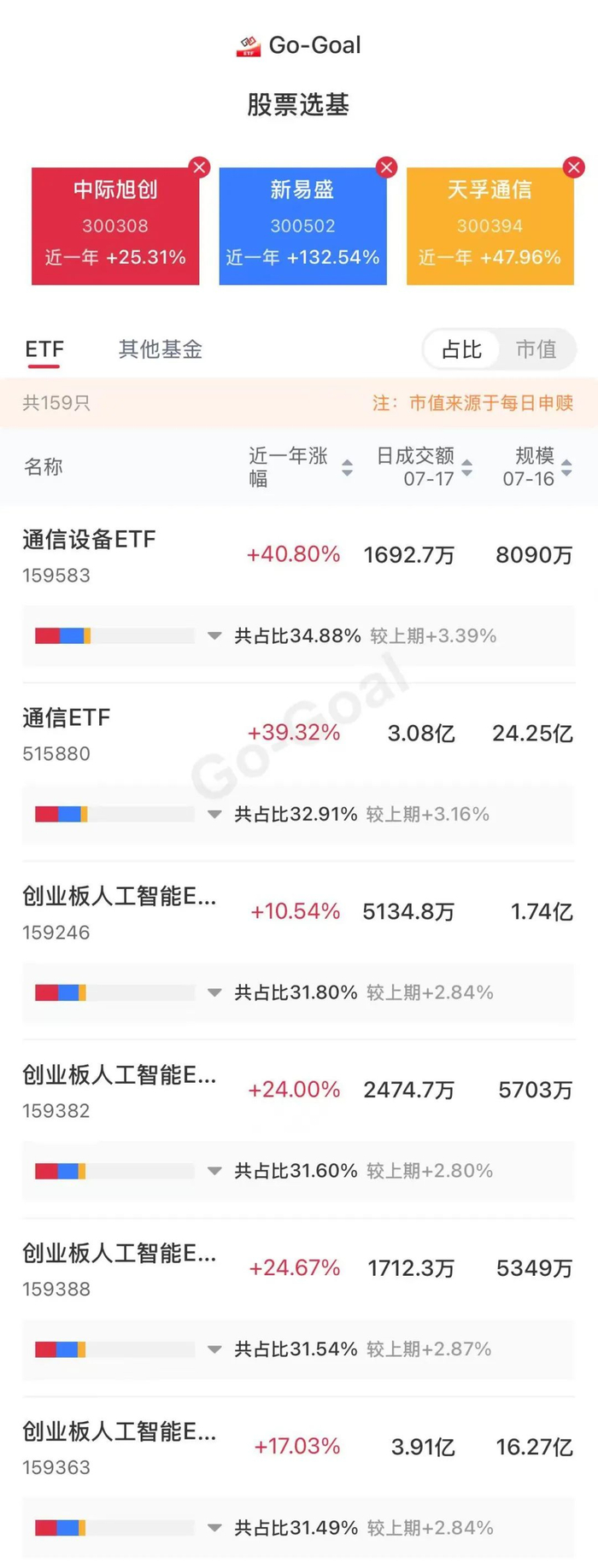This screenshot has height=1568, width=598.
Task: Sort the list by 规模
Action: (x=566, y=467)
